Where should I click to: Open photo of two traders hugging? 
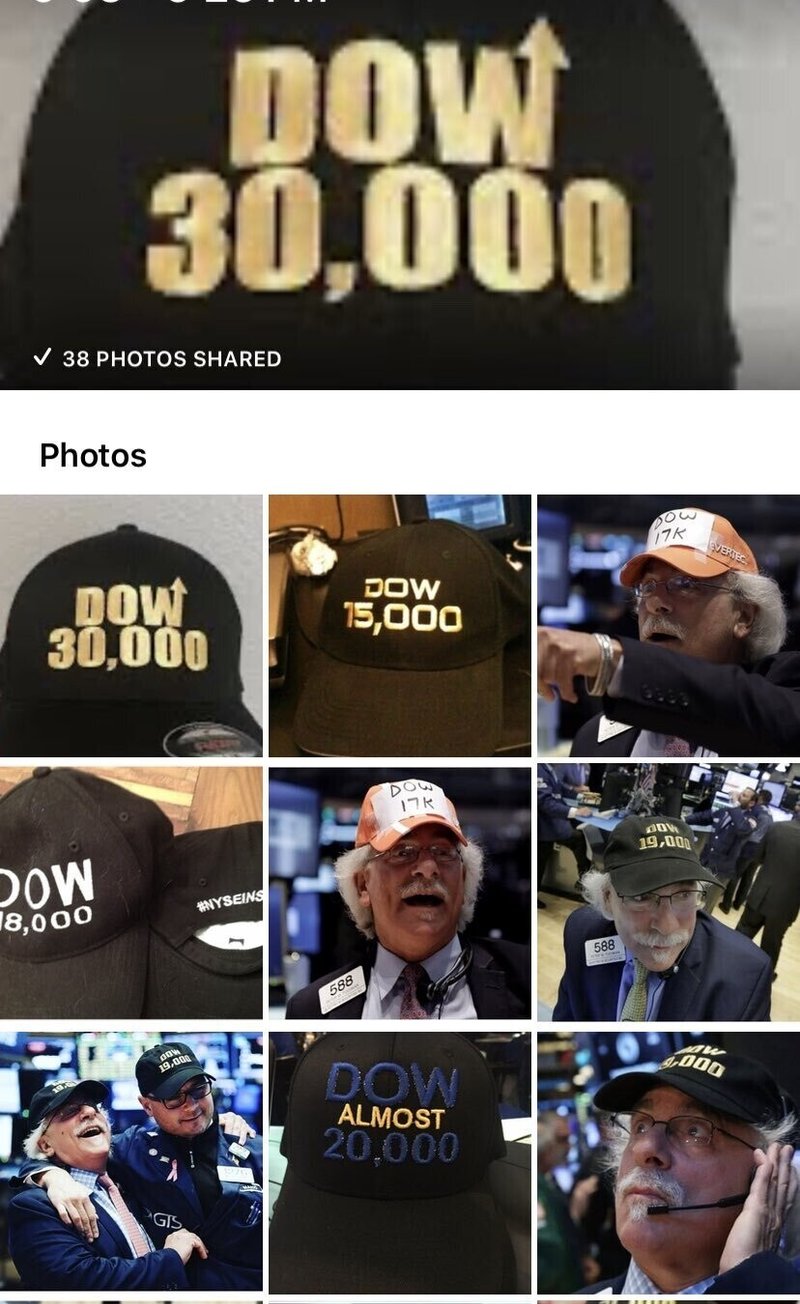(x=131, y=1163)
